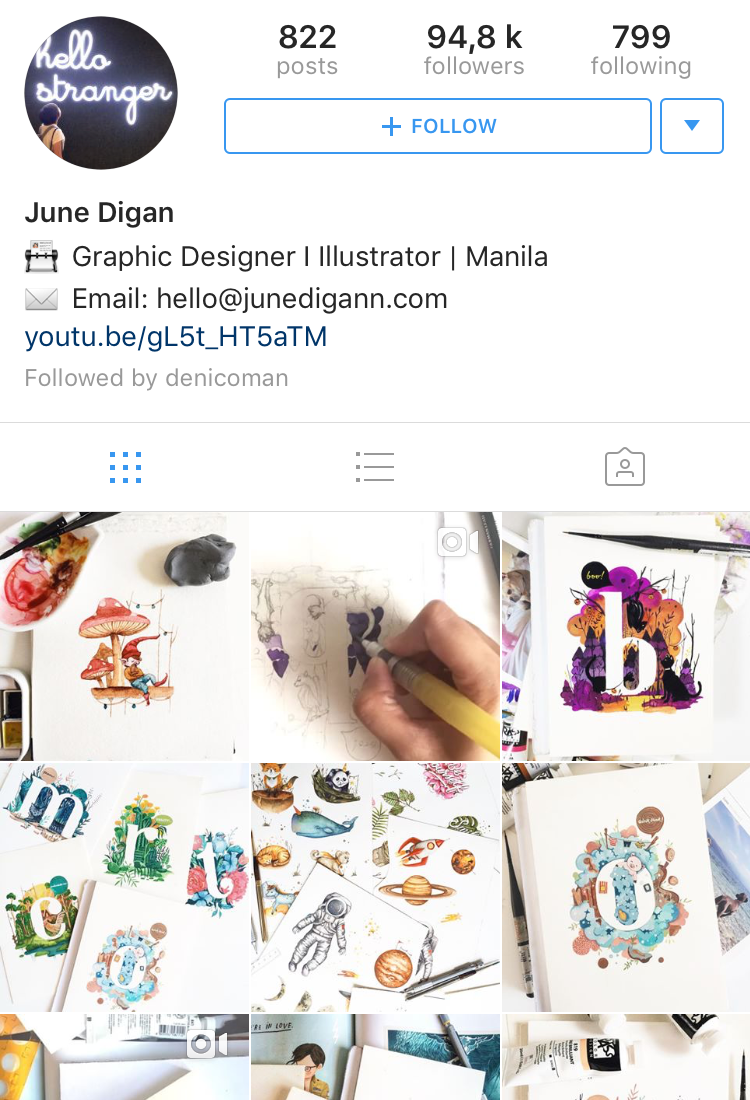
Task: Open the youtu.be/gL5t_HT5aTM link
Action: tap(176, 337)
